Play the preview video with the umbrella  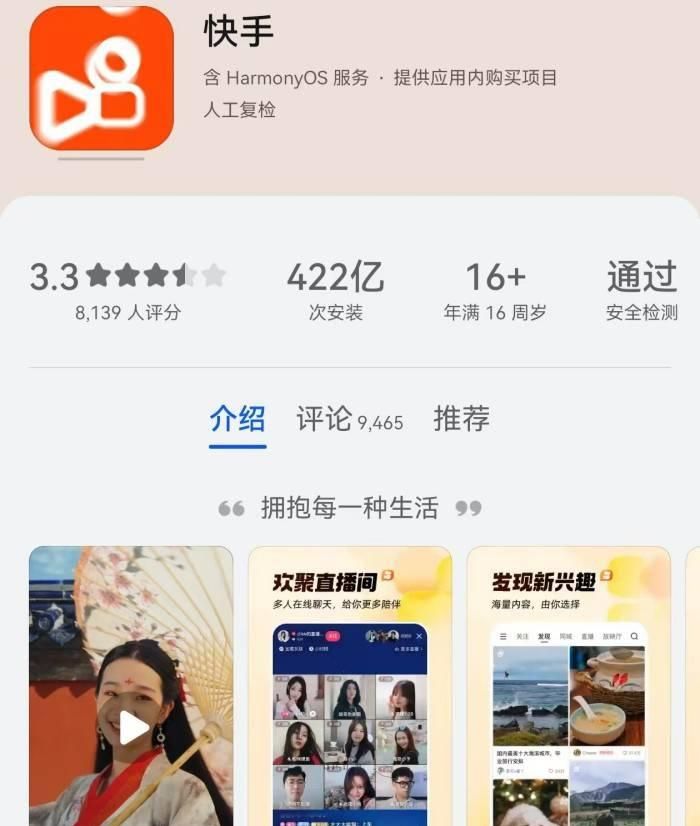click(x=133, y=727)
